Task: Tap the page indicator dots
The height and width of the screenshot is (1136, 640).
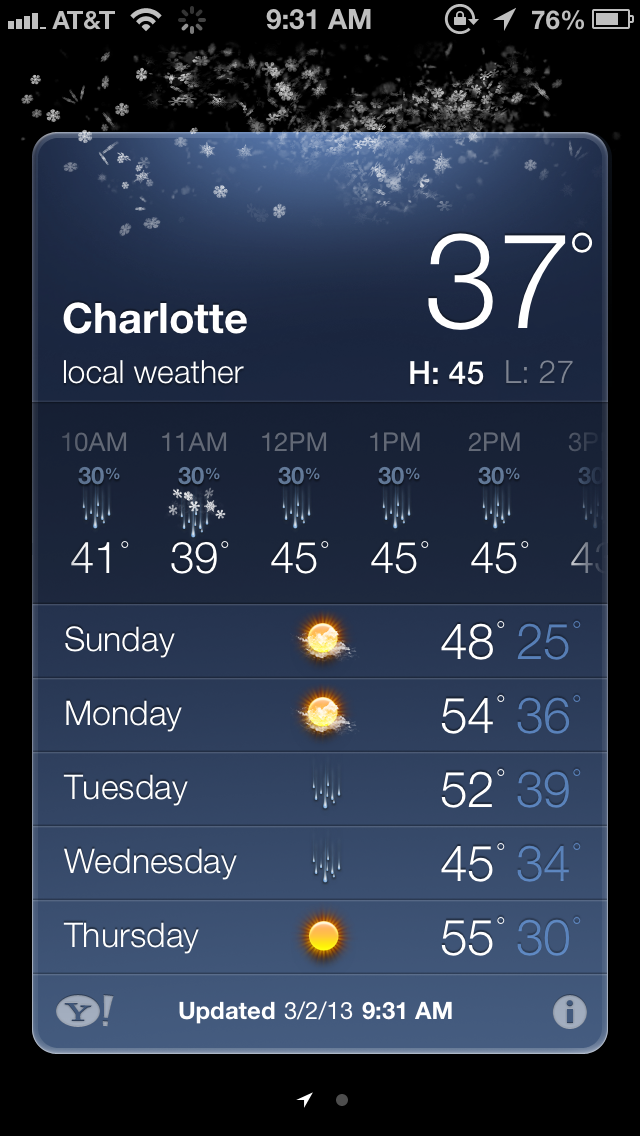Action: click(322, 1100)
